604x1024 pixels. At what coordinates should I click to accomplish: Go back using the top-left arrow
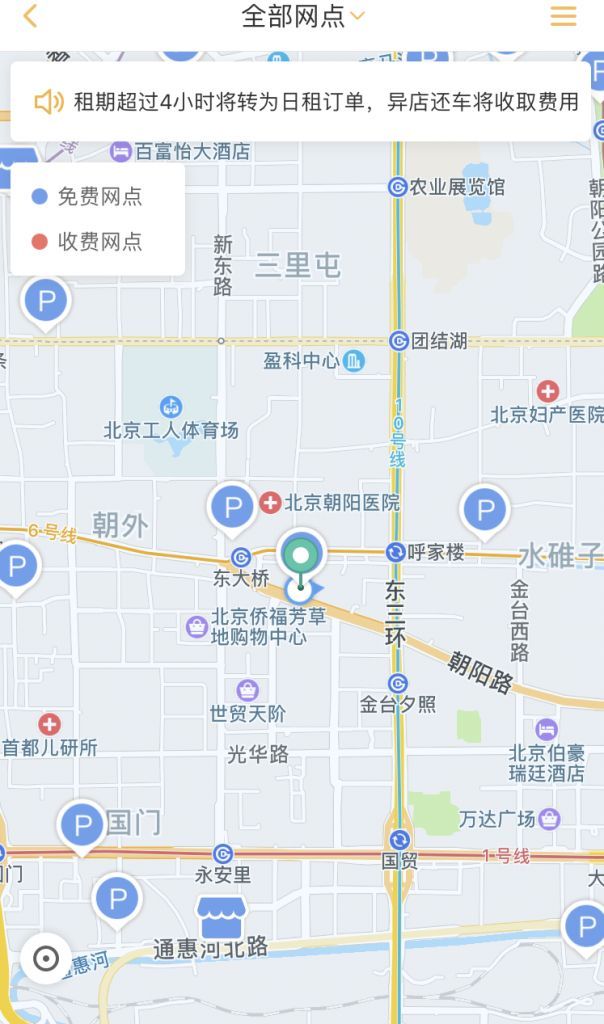(30, 16)
